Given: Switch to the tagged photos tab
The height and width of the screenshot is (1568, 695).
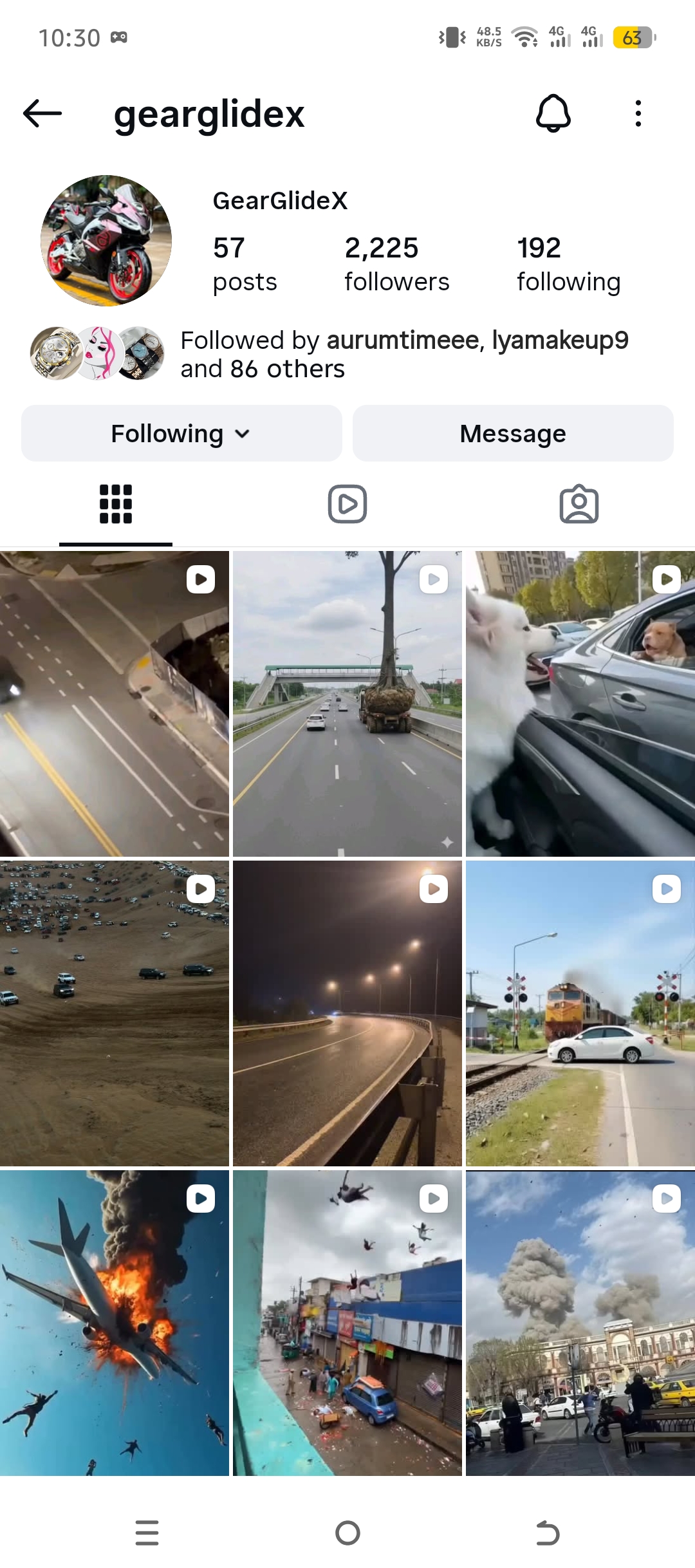Looking at the screenshot, I should click(x=579, y=504).
